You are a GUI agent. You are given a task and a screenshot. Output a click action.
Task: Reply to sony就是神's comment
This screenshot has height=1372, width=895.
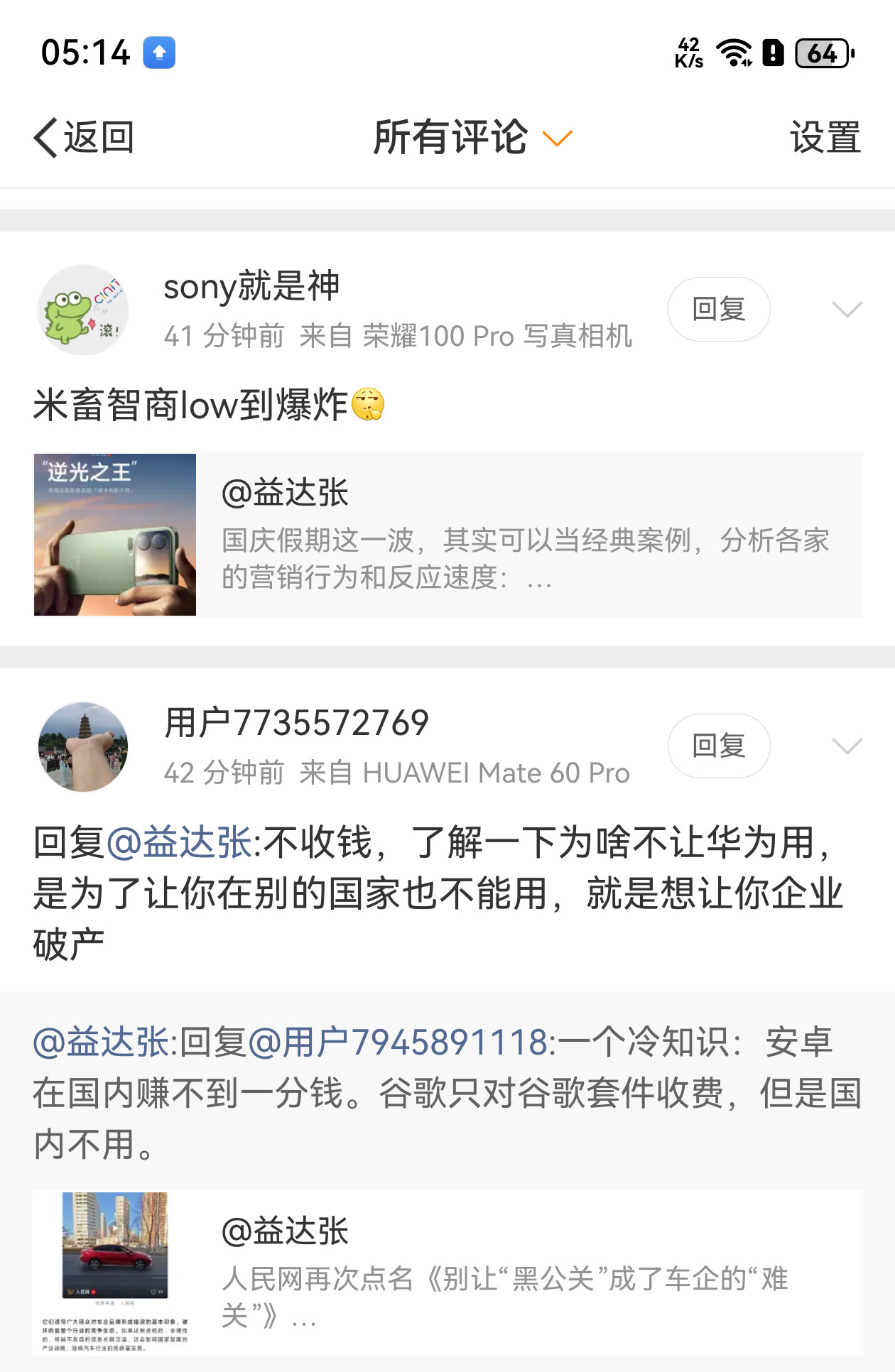click(718, 310)
